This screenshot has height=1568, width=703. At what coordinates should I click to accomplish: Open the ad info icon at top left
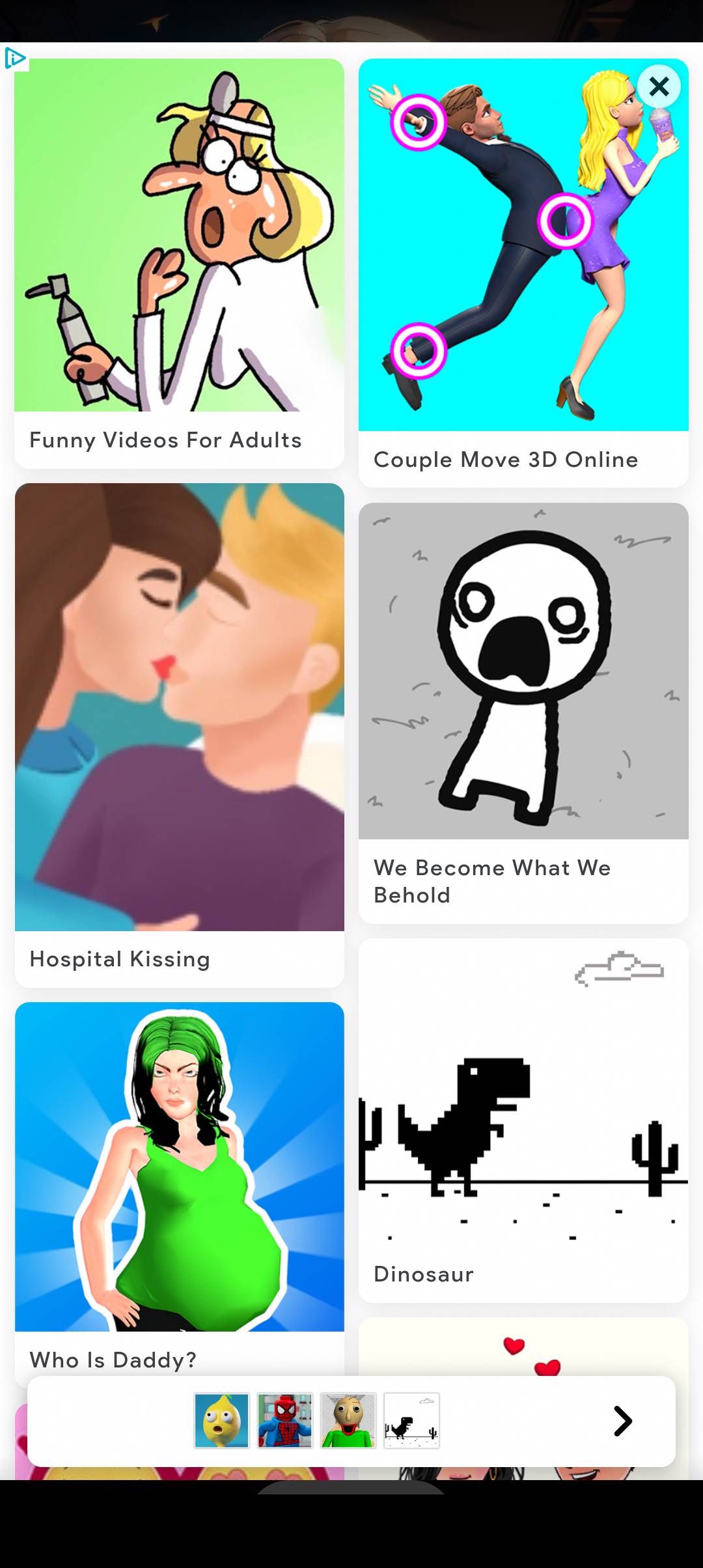(15, 59)
